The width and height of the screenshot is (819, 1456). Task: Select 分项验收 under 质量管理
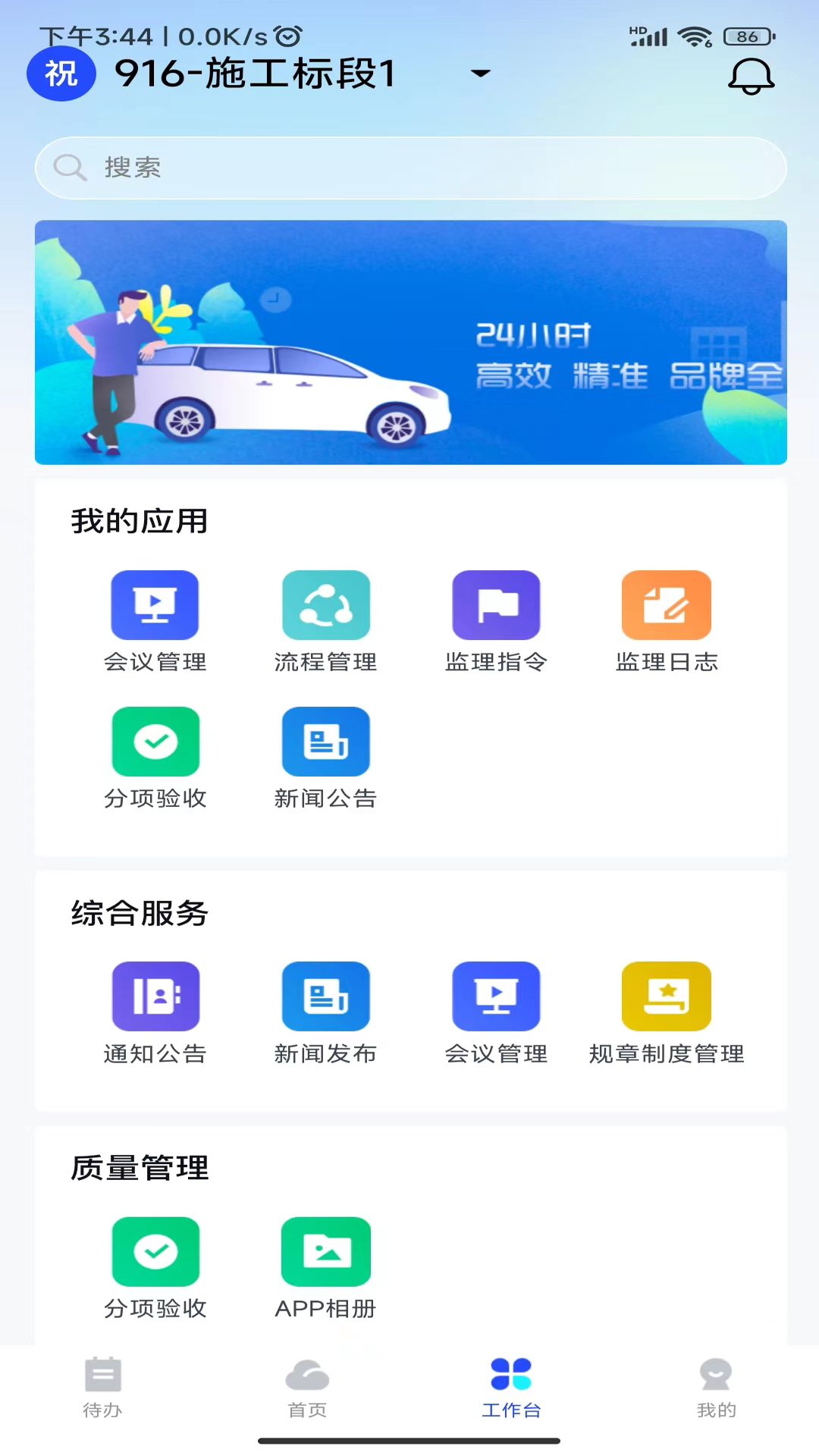click(x=155, y=1250)
